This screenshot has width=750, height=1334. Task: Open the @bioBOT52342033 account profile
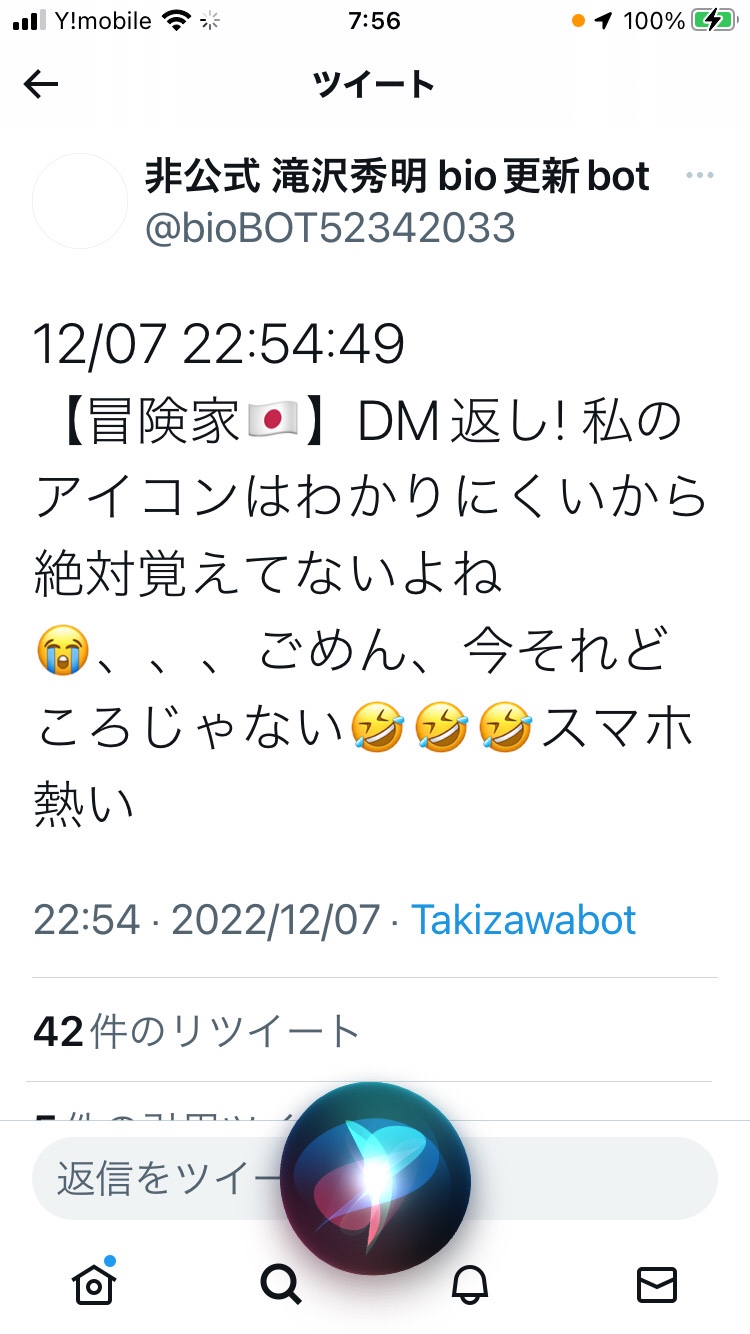(x=330, y=229)
